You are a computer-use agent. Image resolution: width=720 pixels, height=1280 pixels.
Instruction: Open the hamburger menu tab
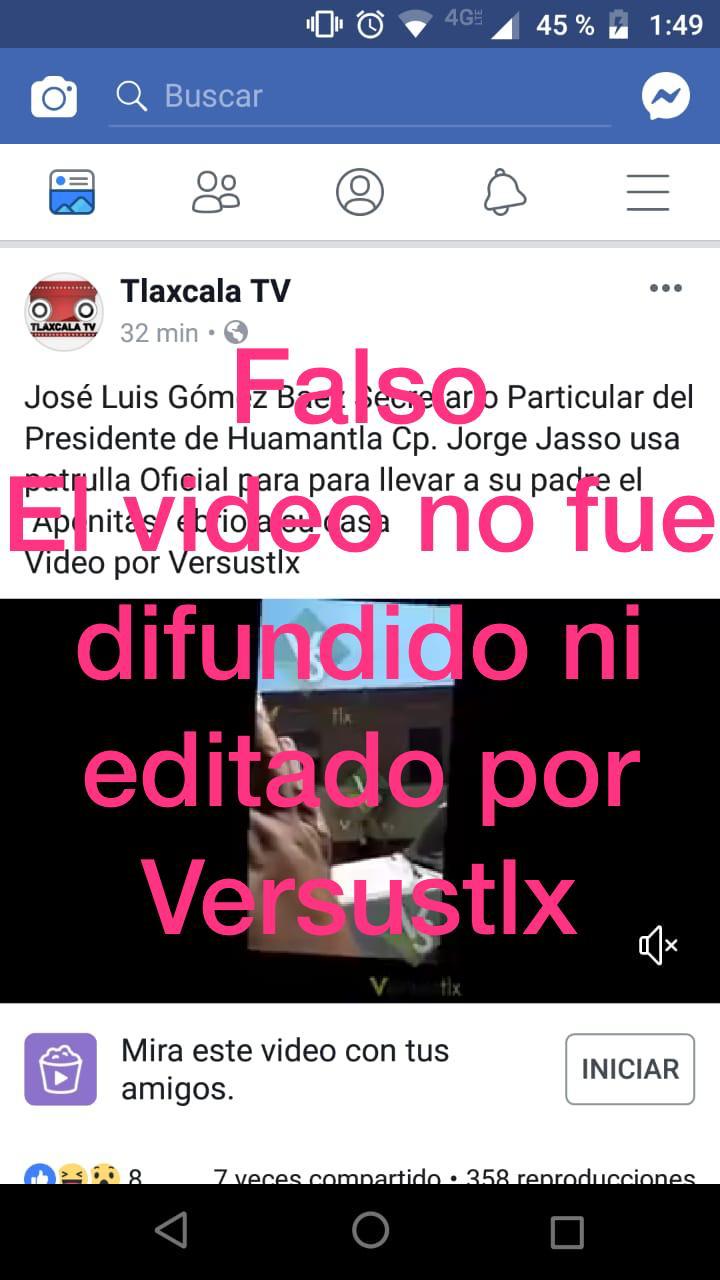648,192
